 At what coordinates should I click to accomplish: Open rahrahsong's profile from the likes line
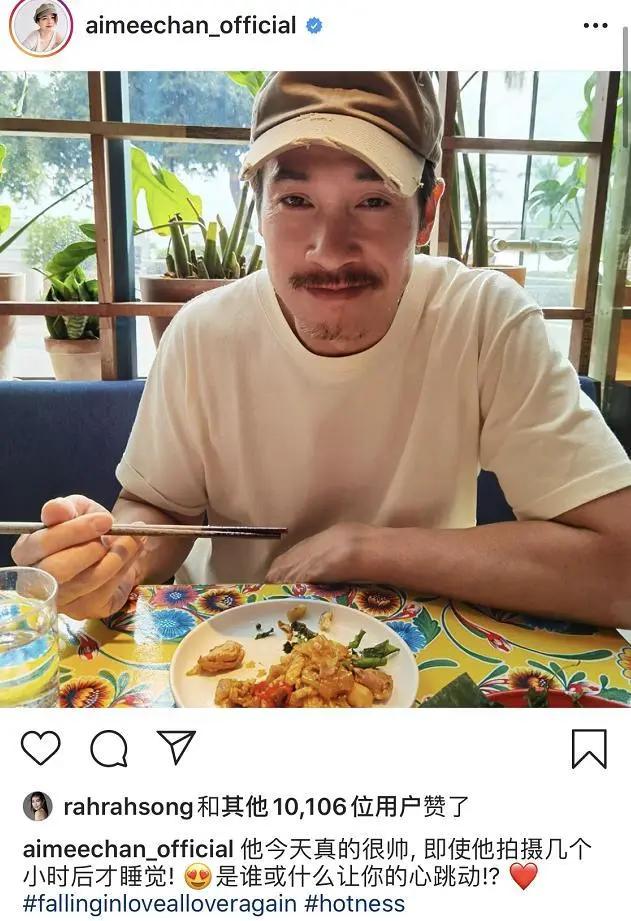[128, 807]
